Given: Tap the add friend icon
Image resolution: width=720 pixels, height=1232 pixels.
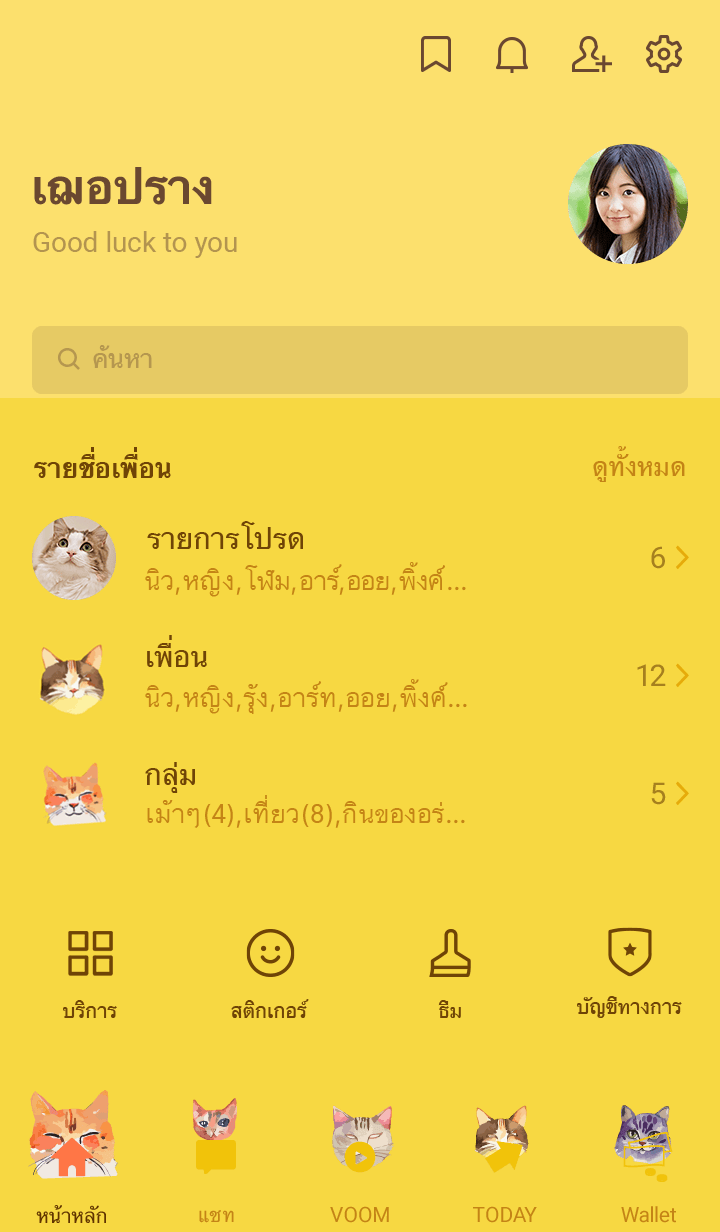Looking at the screenshot, I should [x=590, y=55].
